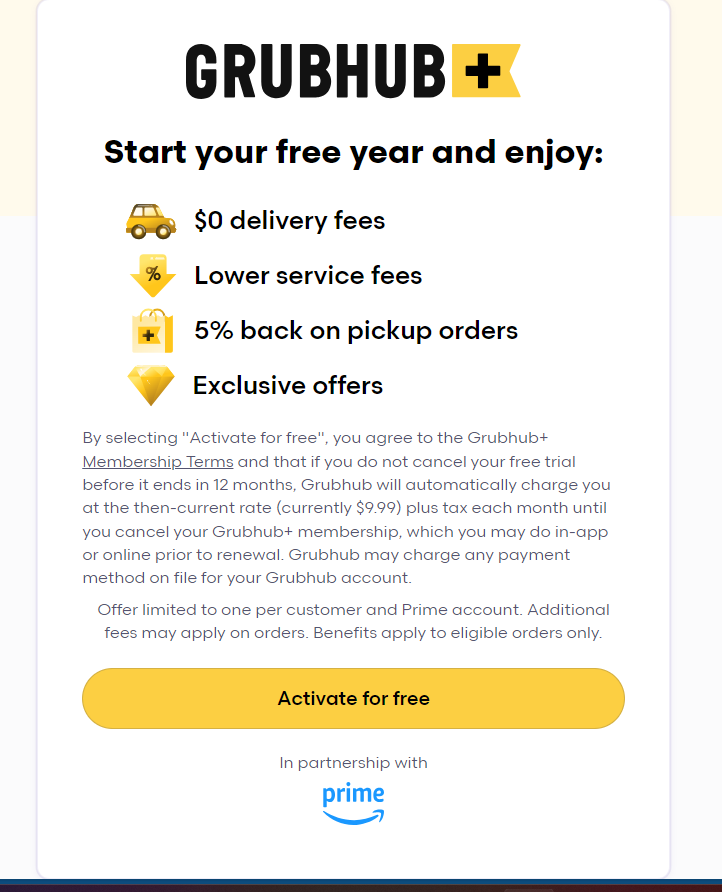722x892 pixels.
Task: Click the In partnership with text
Action: (x=352, y=762)
